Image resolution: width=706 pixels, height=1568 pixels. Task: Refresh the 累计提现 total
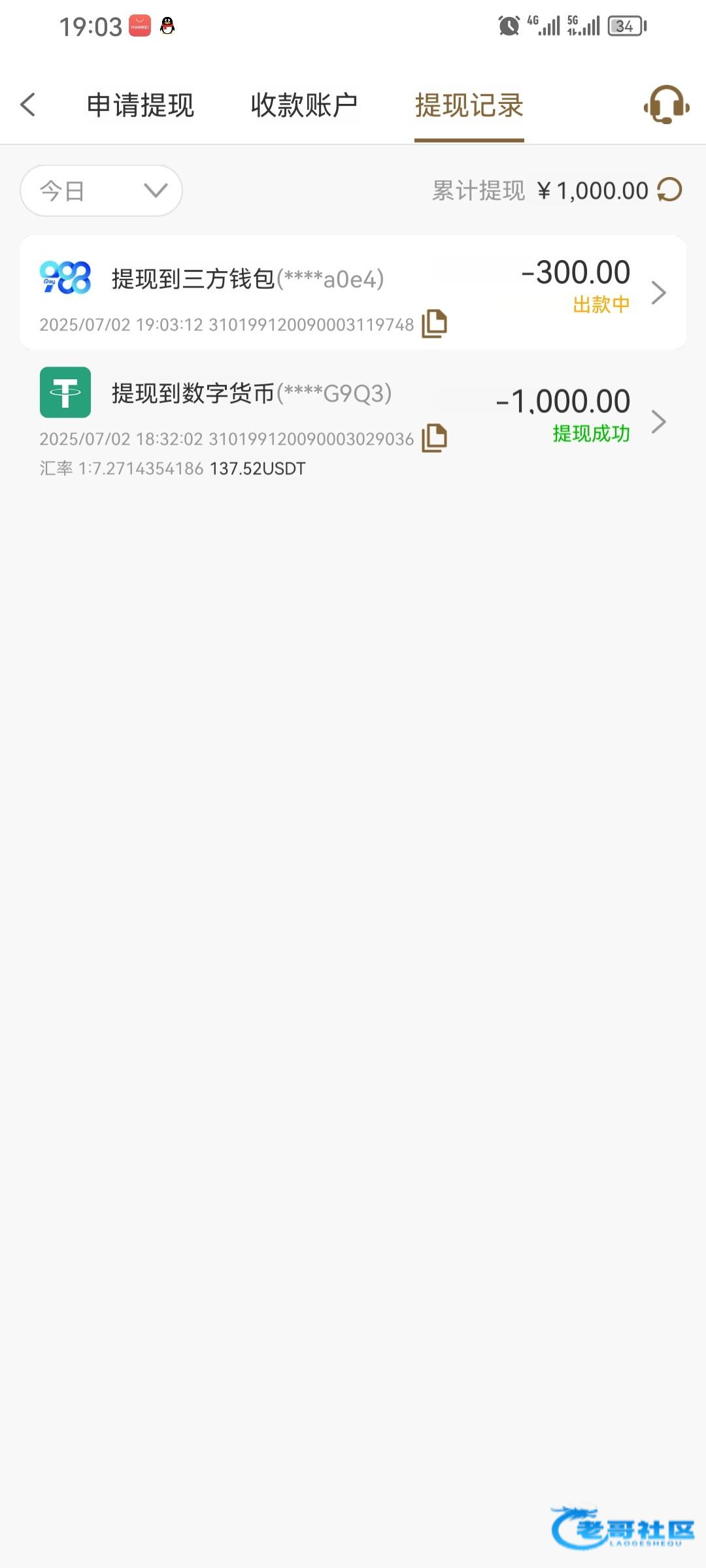click(669, 190)
